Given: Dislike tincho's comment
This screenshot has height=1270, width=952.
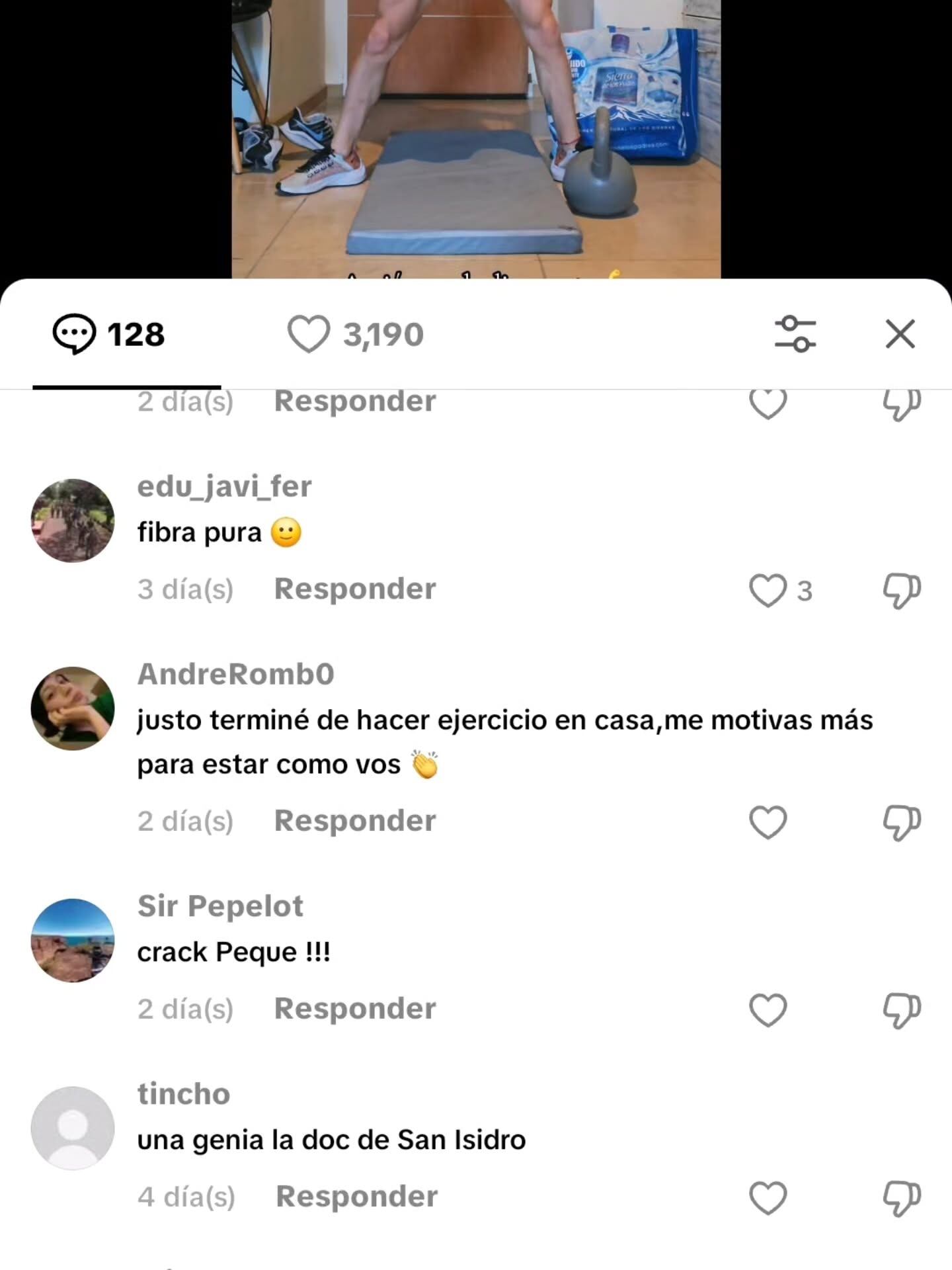Looking at the screenshot, I should coord(902,1198).
